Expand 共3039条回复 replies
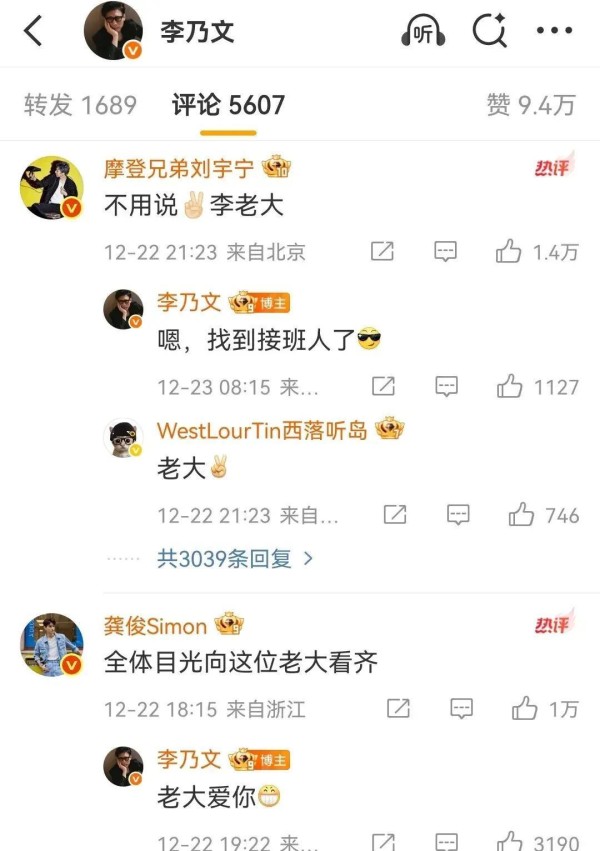 (x=235, y=559)
